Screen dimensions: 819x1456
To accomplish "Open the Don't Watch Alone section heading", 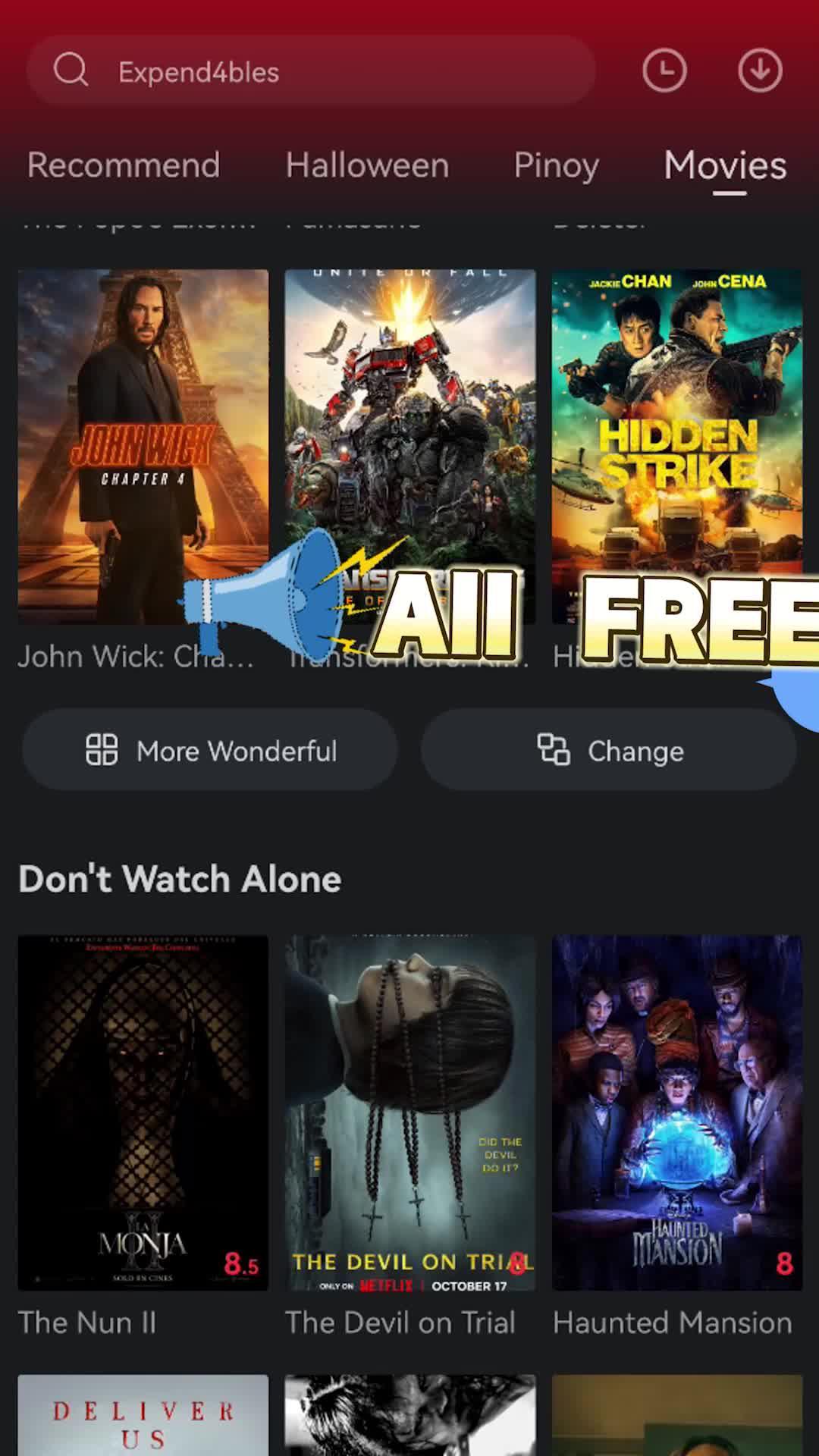I will [x=180, y=878].
